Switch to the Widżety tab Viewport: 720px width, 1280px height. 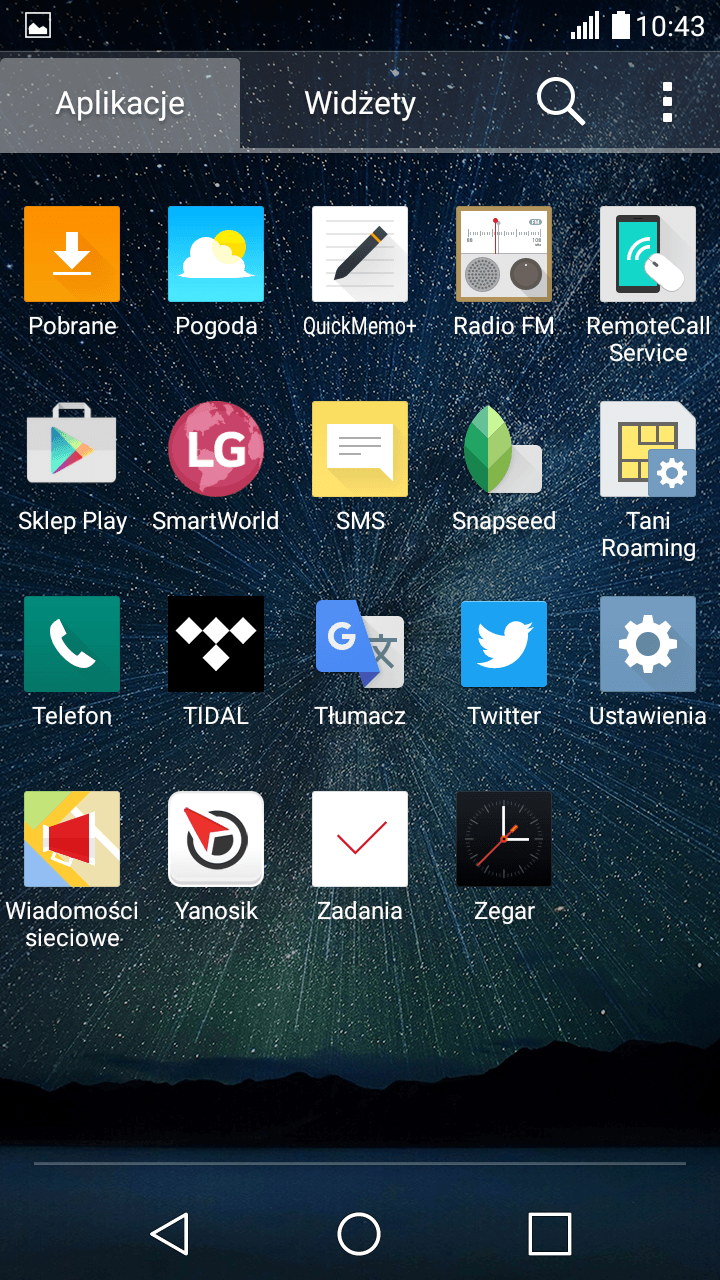pos(360,103)
